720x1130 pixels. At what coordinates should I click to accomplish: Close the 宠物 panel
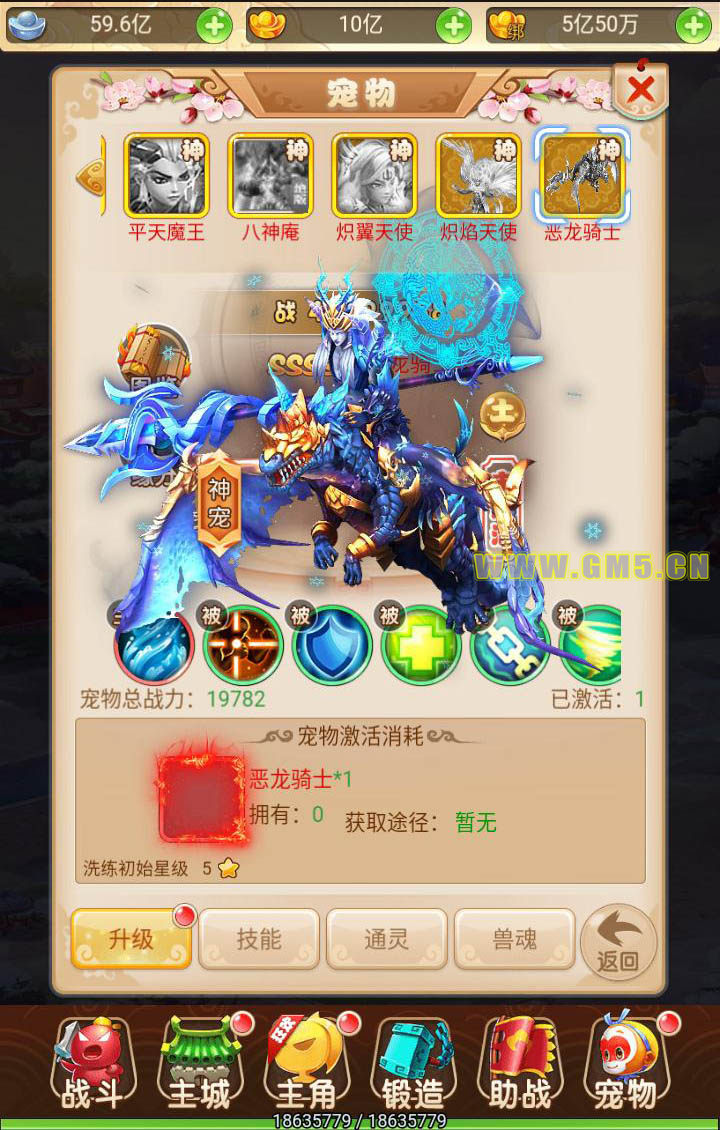tap(640, 90)
